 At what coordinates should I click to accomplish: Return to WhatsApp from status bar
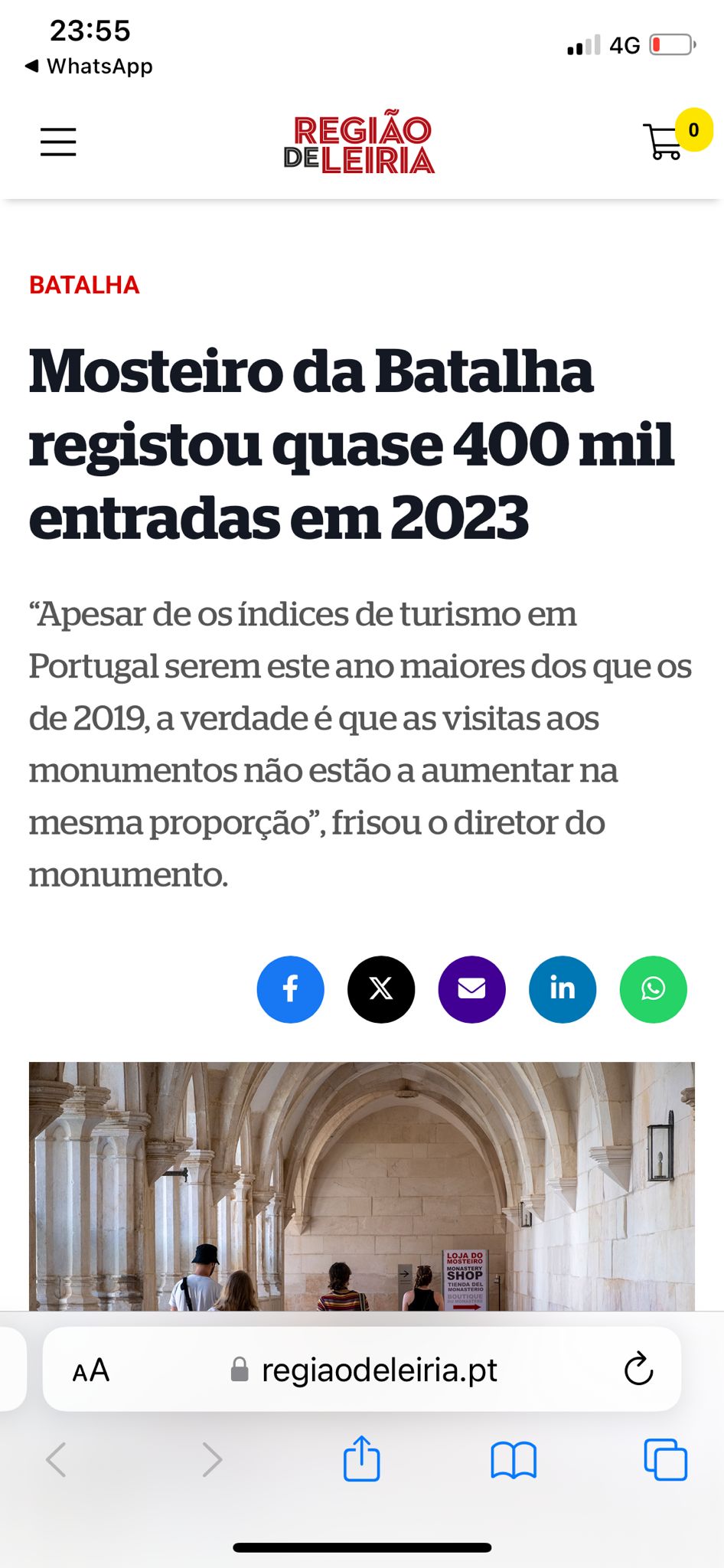(x=89, y=67)
